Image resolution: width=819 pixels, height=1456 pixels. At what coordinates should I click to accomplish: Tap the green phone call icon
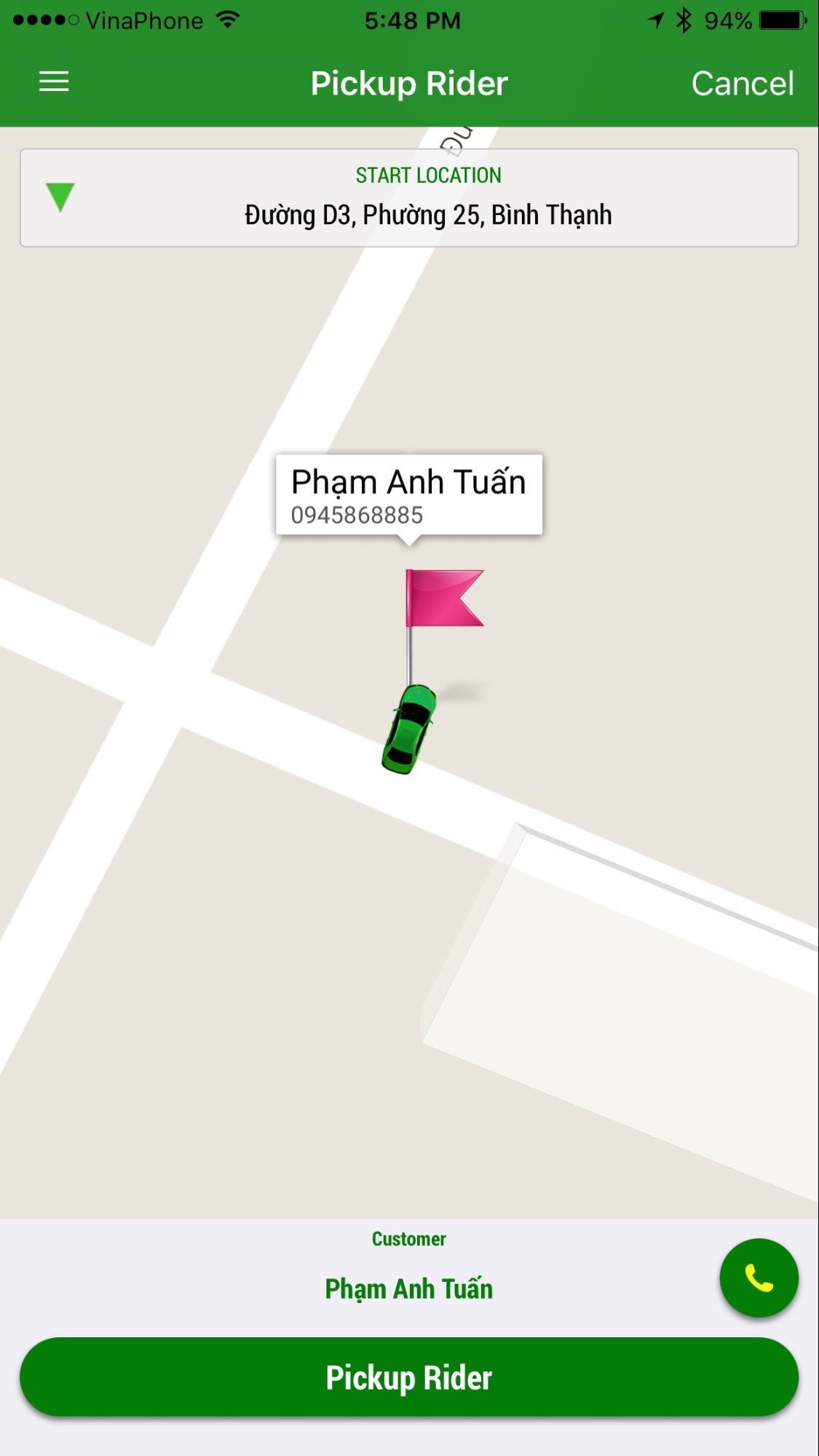click(x=759, y=1278)
